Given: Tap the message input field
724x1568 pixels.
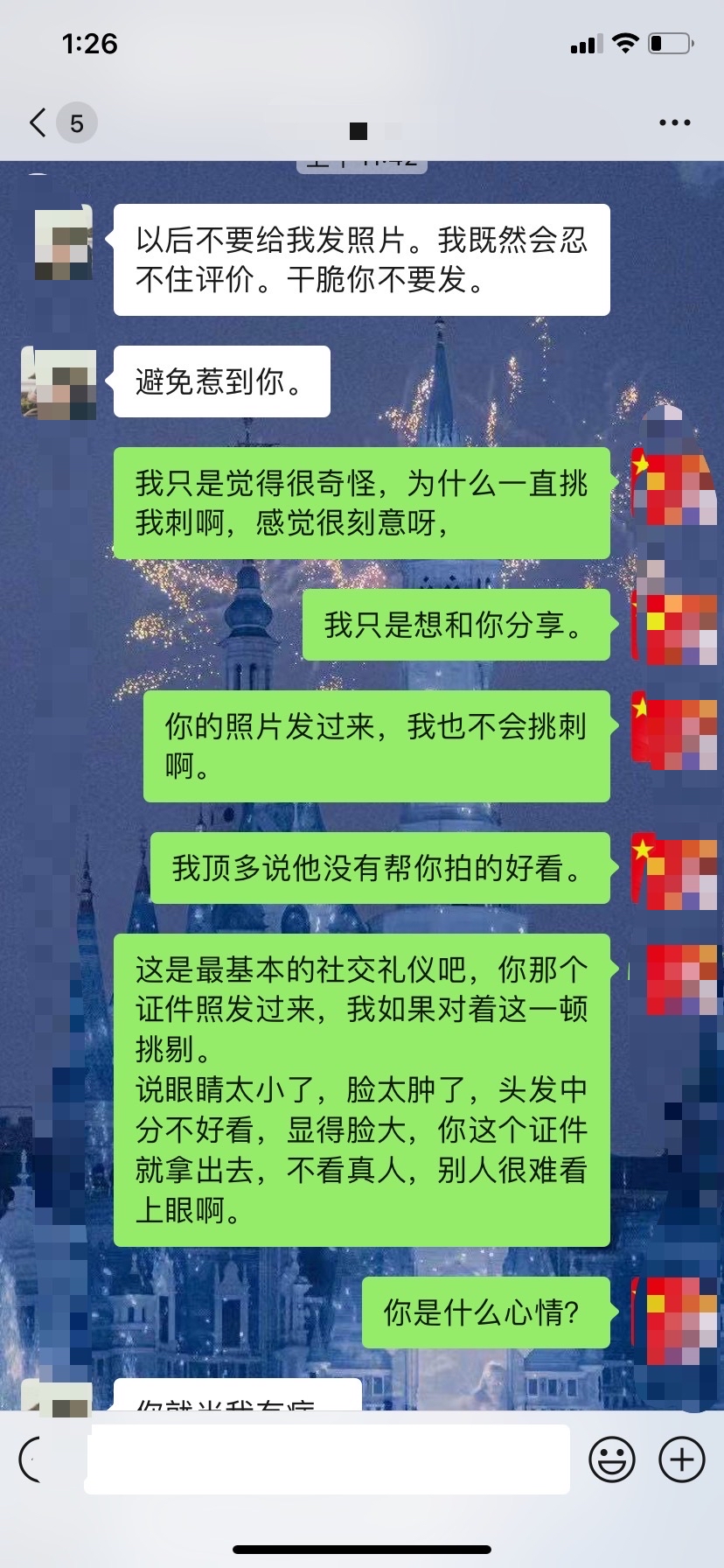Looking at the screenshot, I should [x=328, y=1459].
